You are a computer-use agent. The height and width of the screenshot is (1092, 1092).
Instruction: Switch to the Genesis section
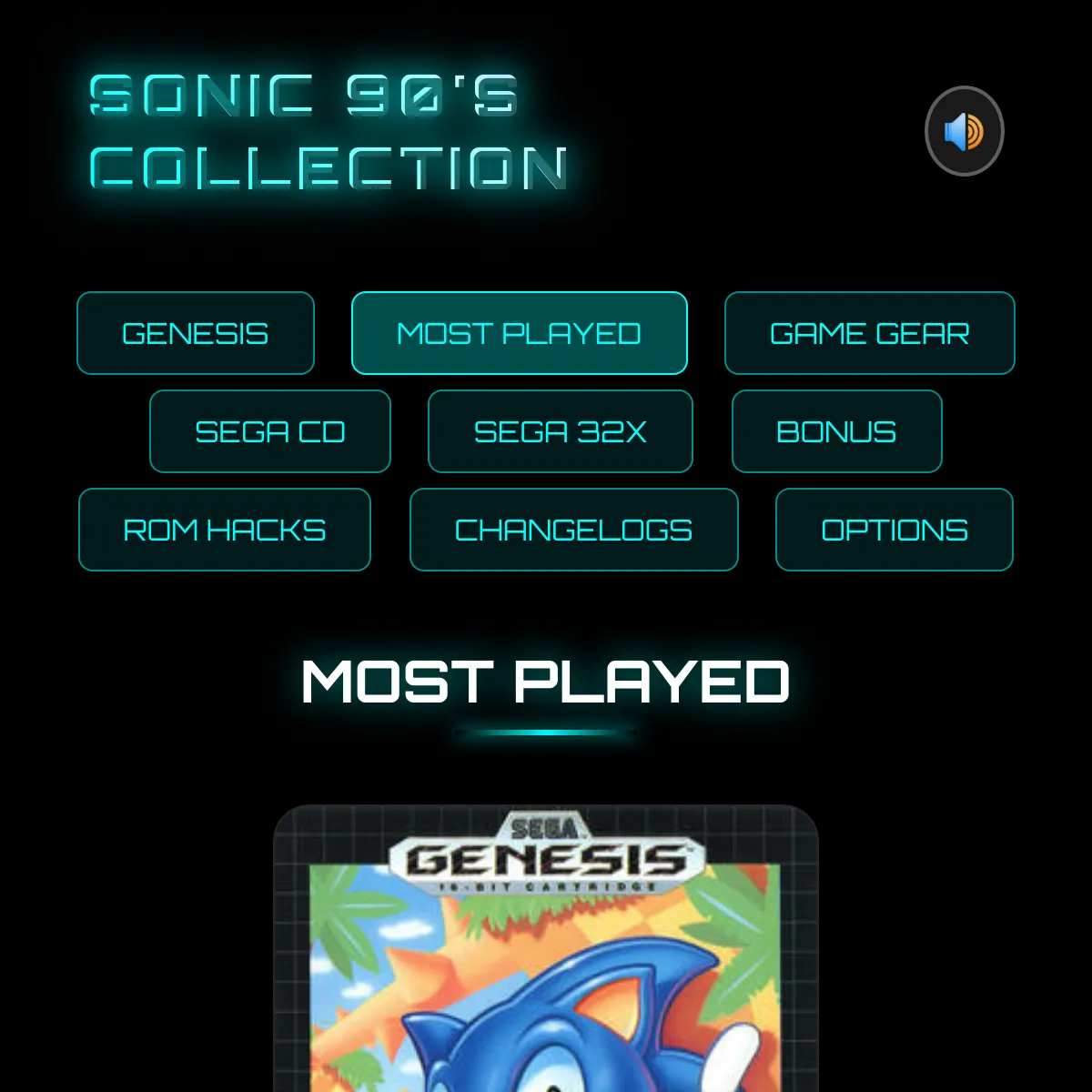[x=196, y=333]
